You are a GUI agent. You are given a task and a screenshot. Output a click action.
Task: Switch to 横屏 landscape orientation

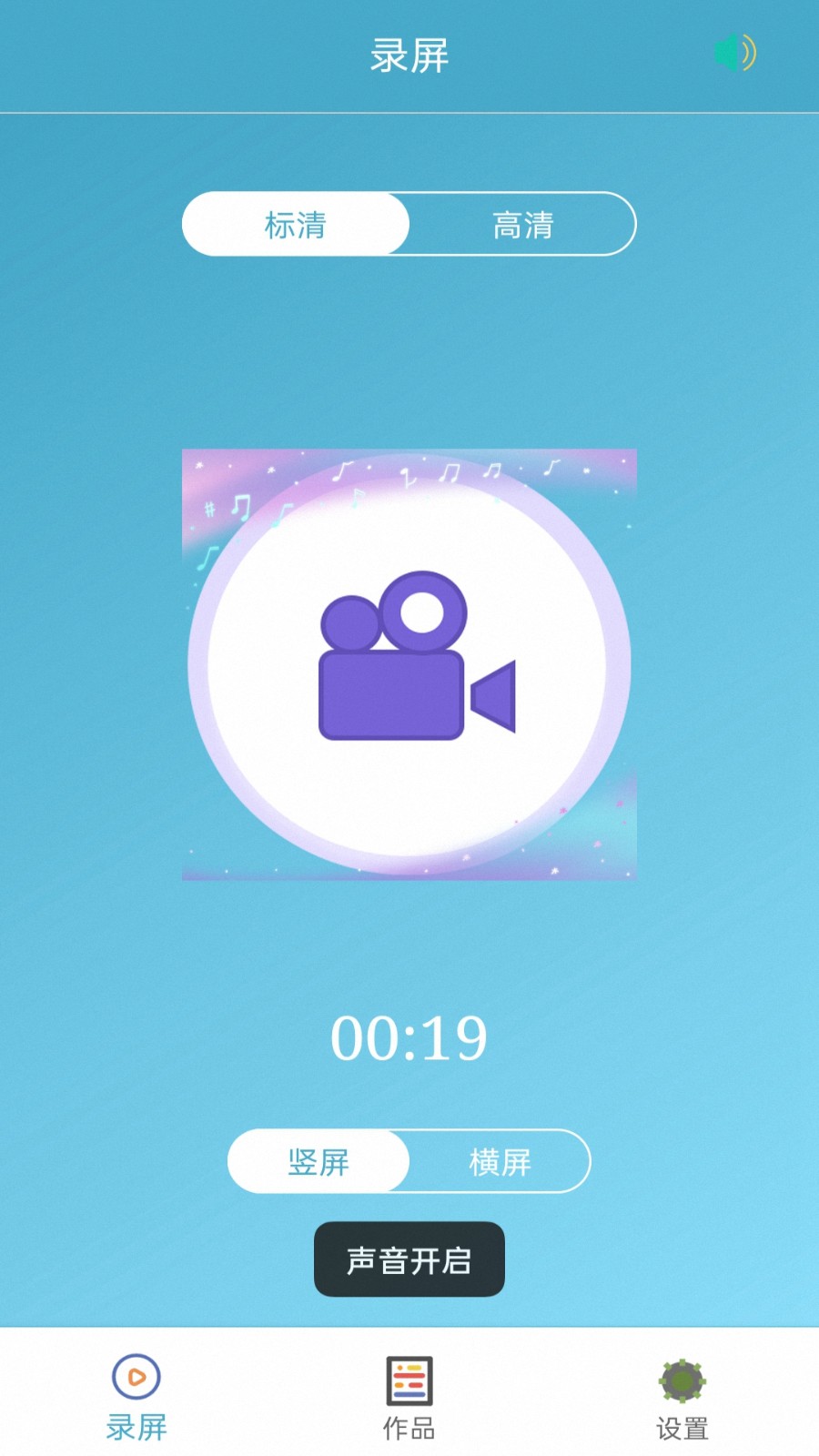[500, 1161]
